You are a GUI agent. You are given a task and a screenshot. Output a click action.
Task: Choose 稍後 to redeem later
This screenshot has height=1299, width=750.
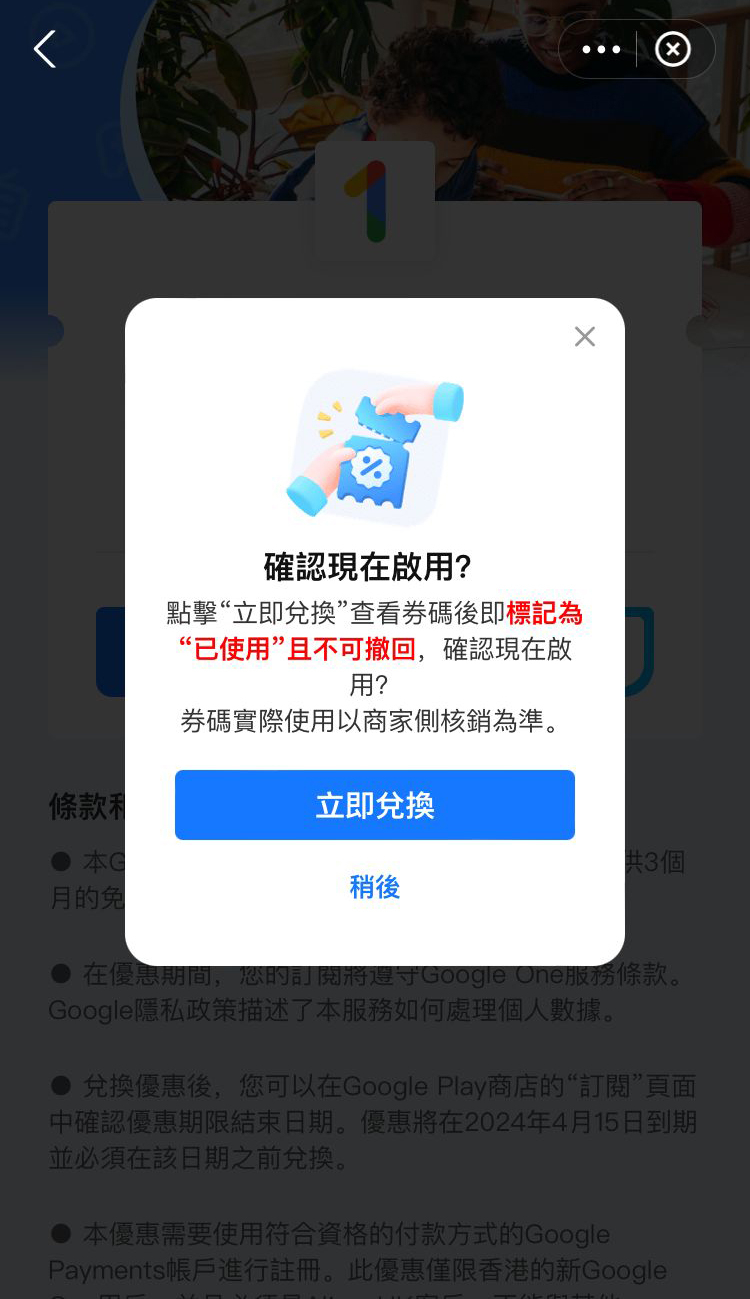(374, 887)
